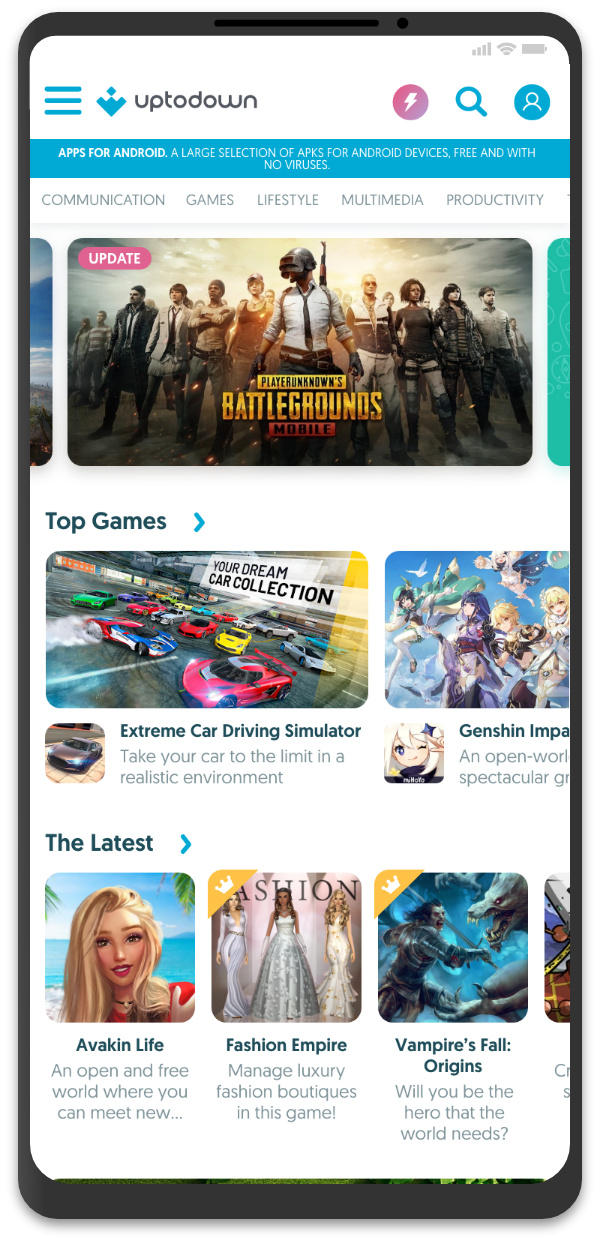Open the hamburger menu
The image size is (600, 1244).
(63, 101)
